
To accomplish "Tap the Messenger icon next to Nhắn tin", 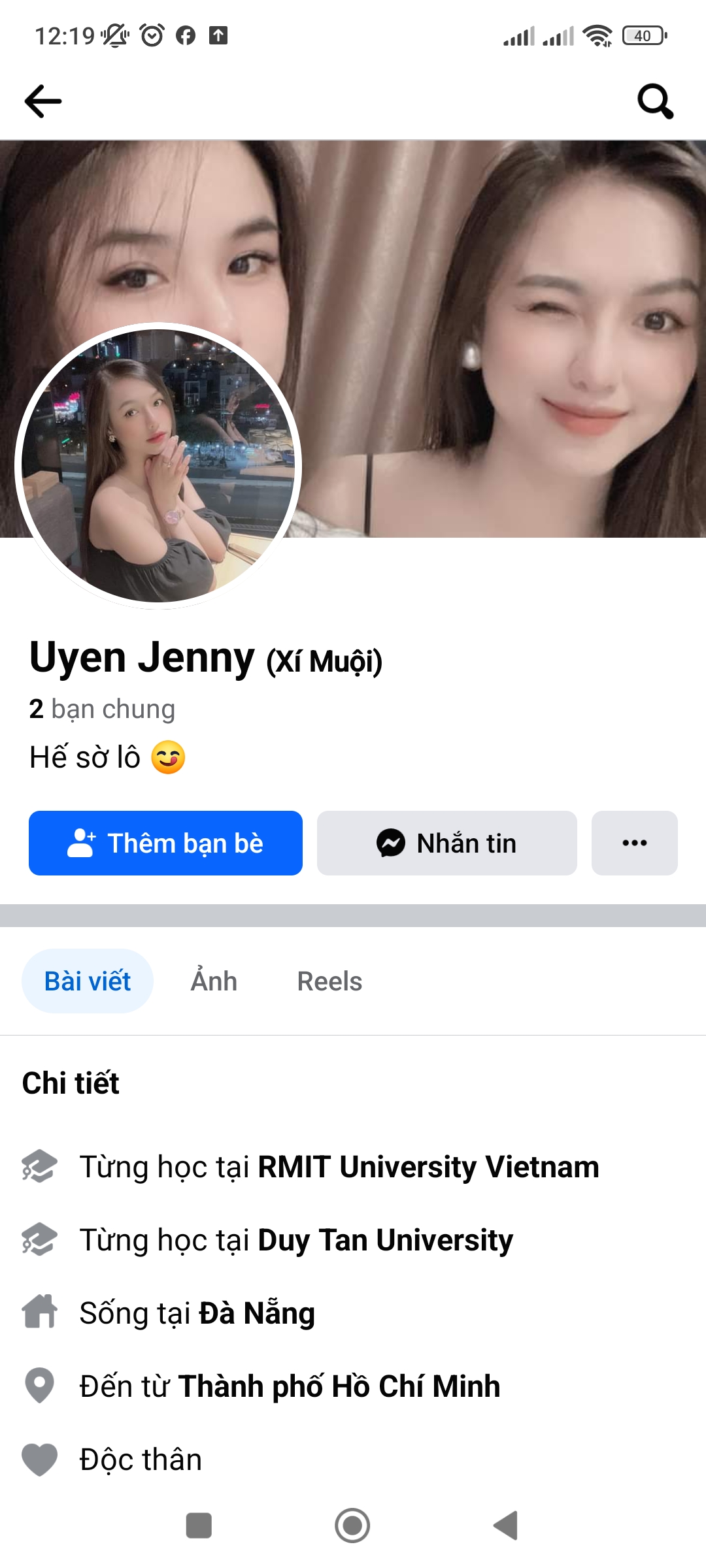I will tap(390, 843).
